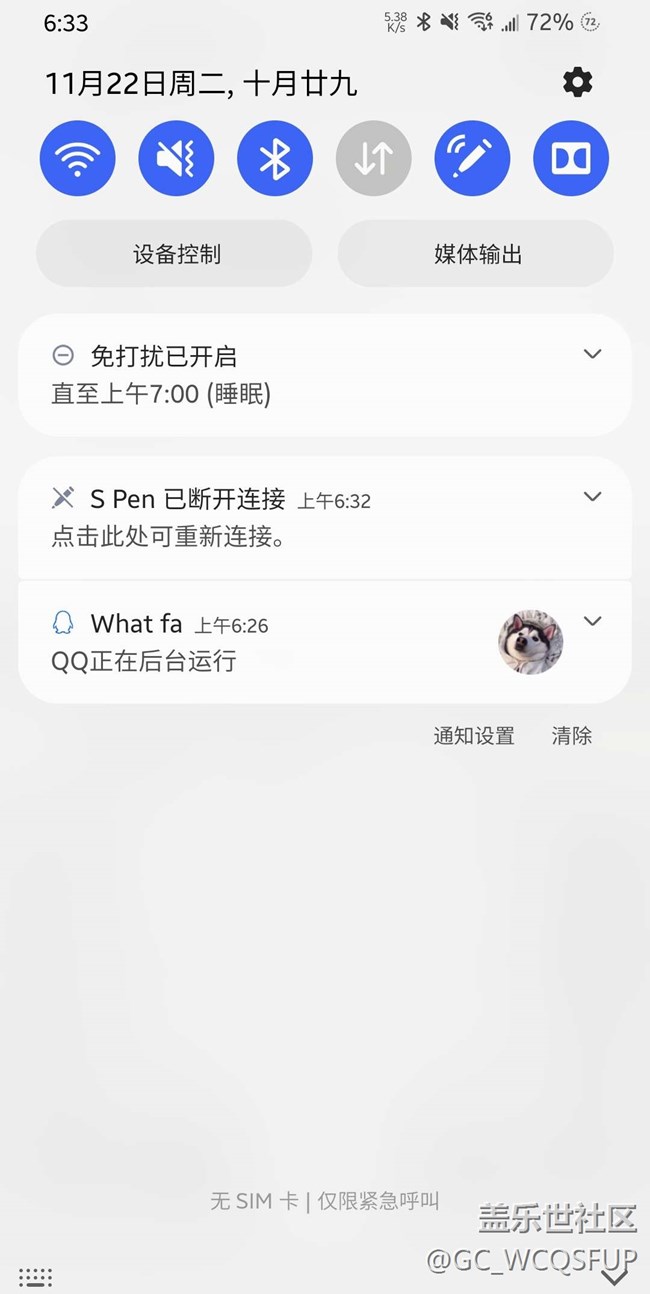Image resolution: width=650 pixels, height=1294 pixels.
Task: Tap the S Pen 已断开连接 notification to reconnect
Action: click(280, 518)
